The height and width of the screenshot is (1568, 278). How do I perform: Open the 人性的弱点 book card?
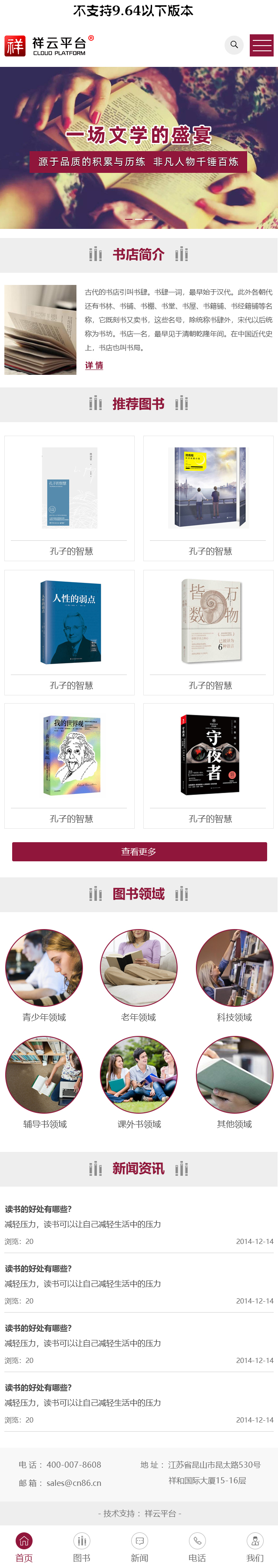tap(69, 632)
